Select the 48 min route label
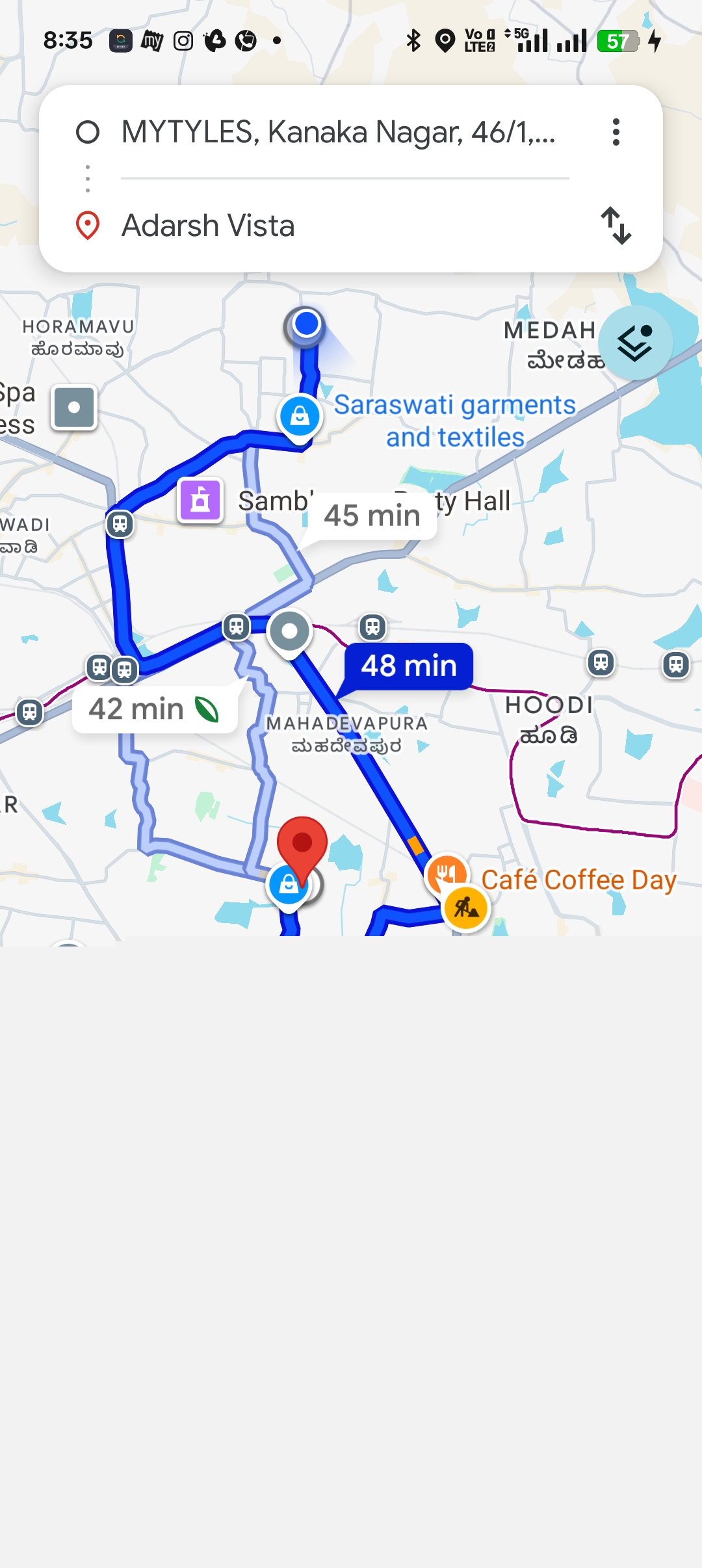The height and width of the screenshot is (1568, 702). [409, 666]
